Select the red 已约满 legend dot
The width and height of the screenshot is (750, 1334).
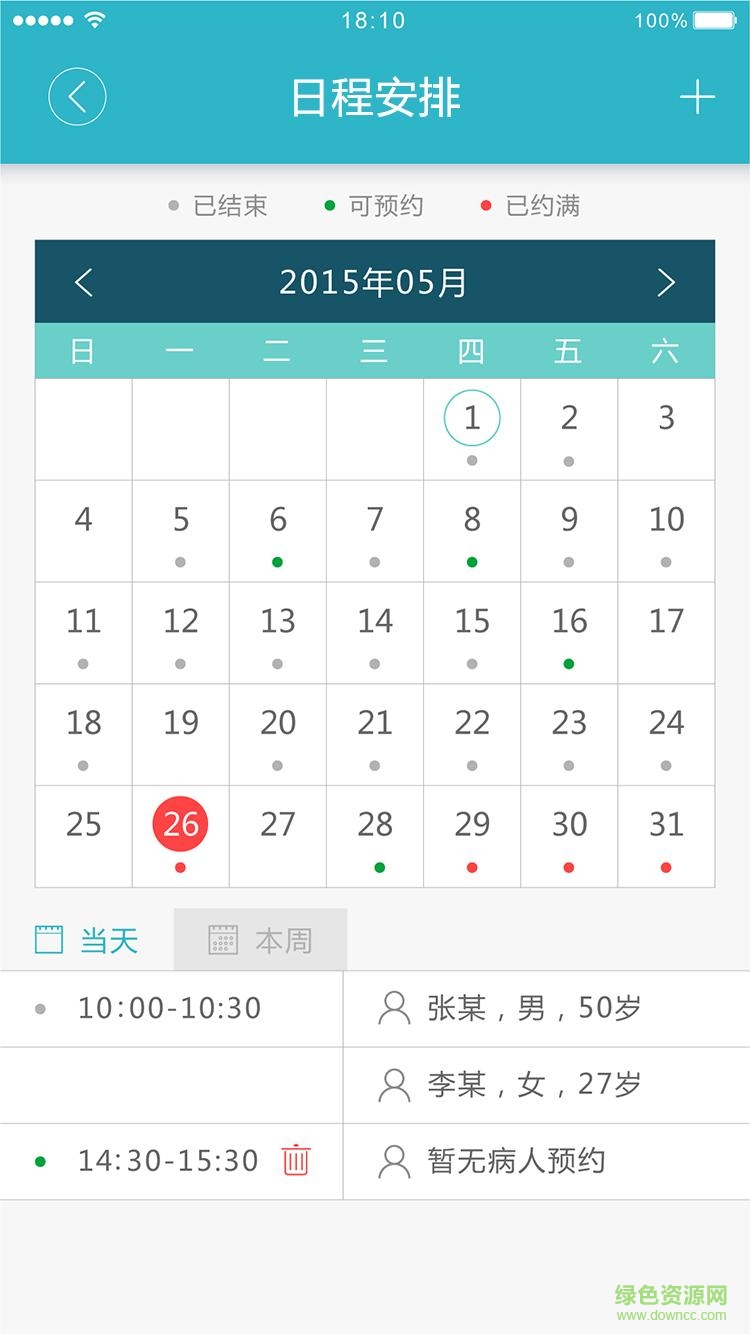[x=487, y=206]
